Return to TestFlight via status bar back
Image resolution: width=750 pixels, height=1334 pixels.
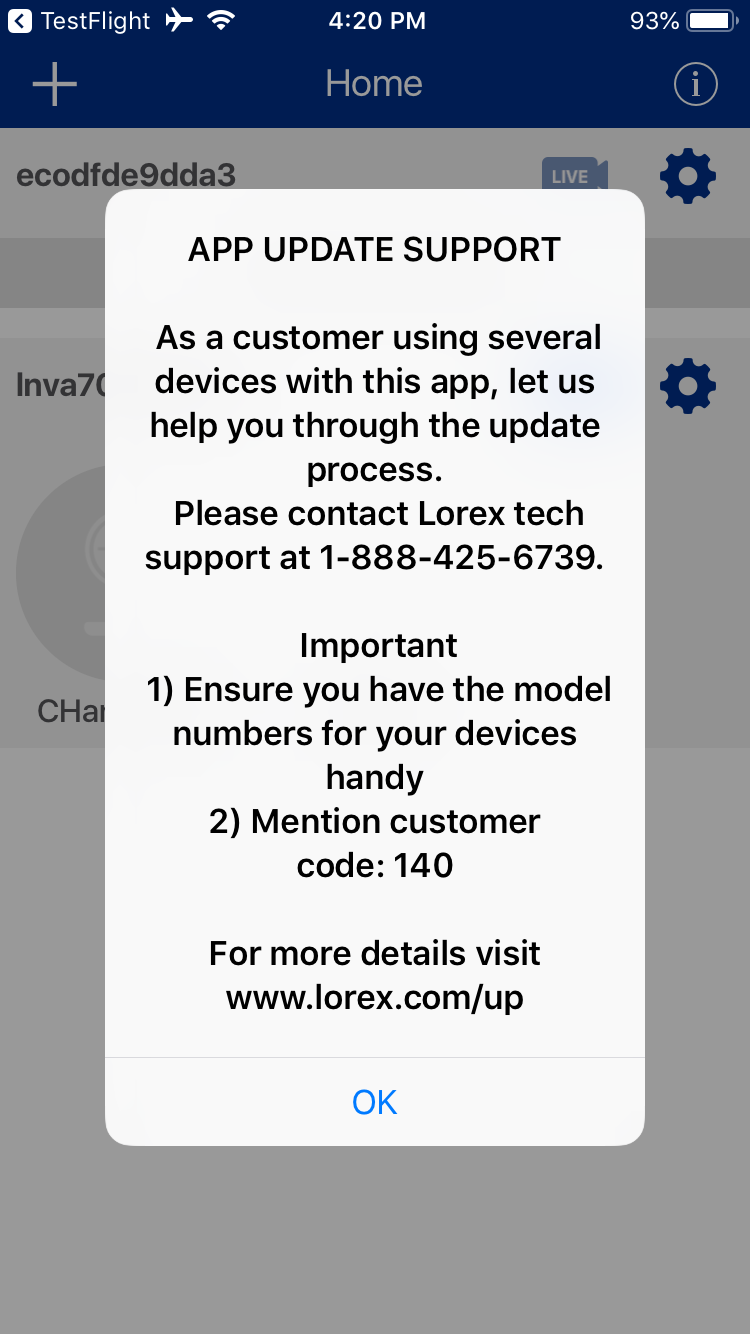pyautogui.click(x=80, y=21)
